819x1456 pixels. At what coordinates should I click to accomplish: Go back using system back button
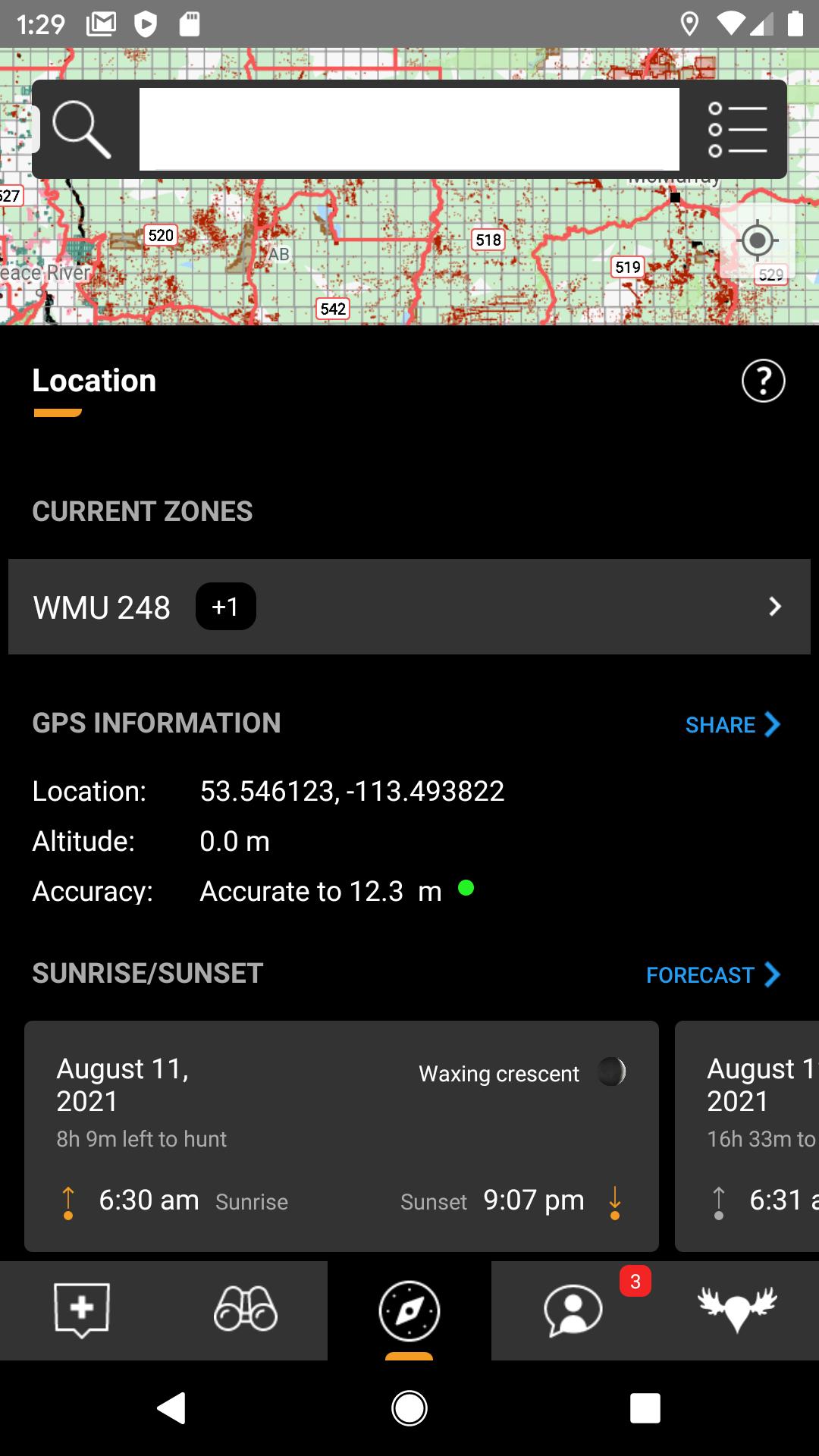172,1408
